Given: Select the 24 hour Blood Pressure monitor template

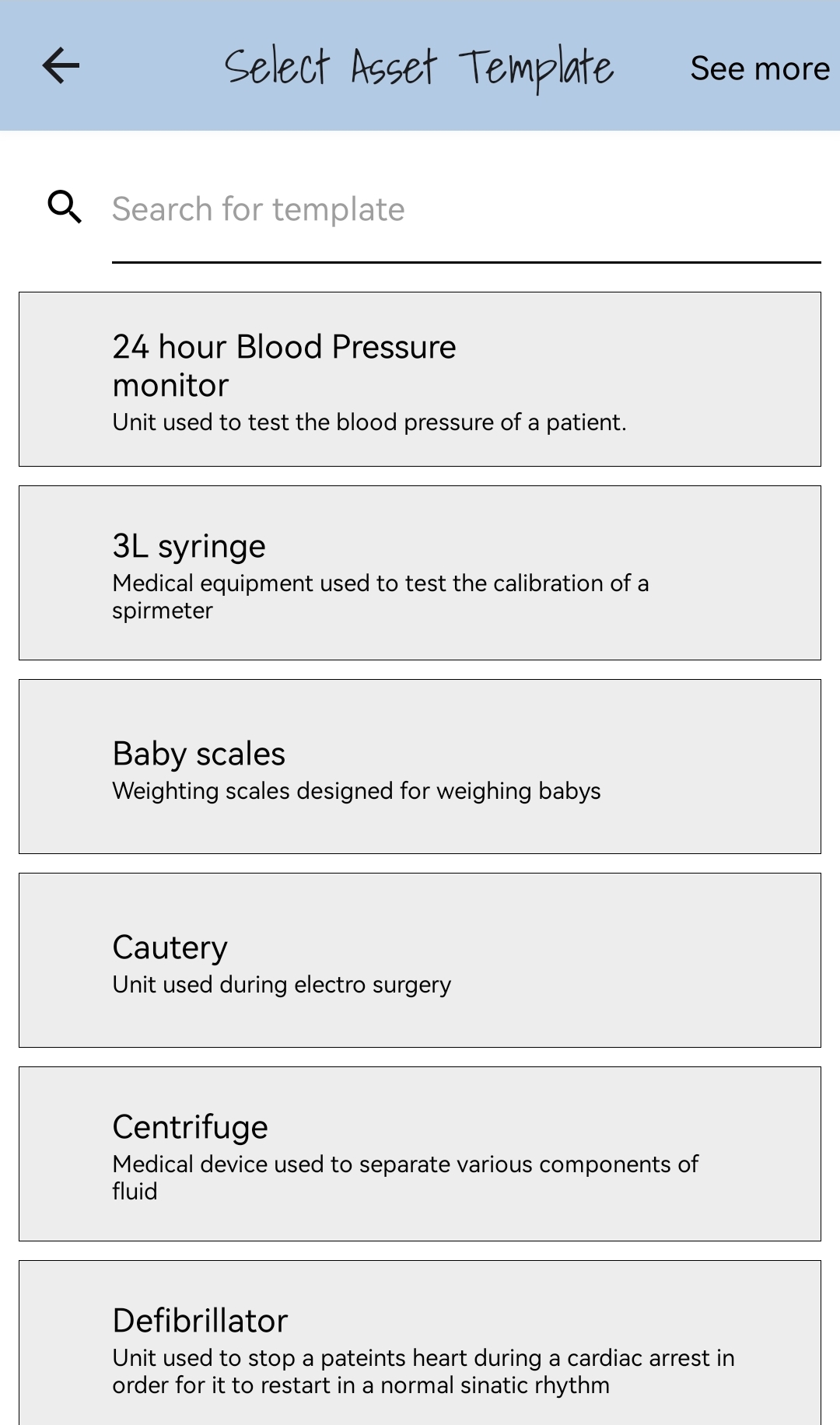Looking at the screenshot, I should point(420,380).
